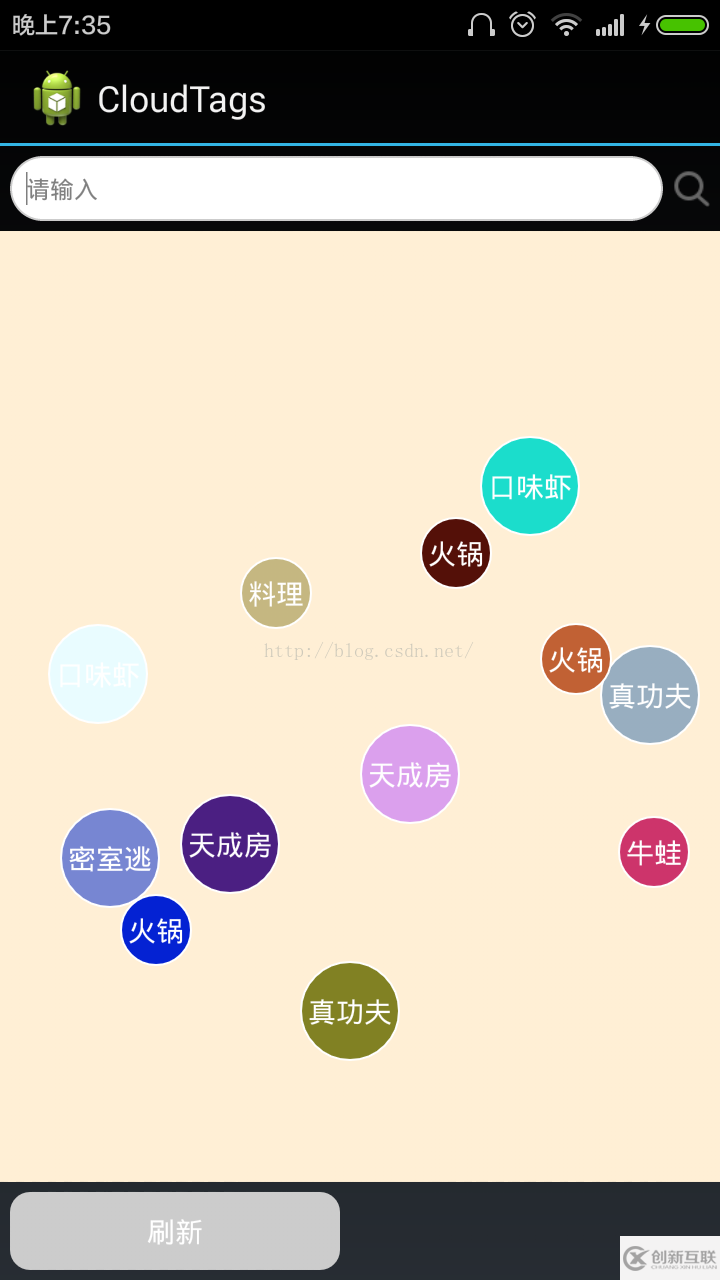Select the dark red 火锅 tag
720x1280 pixels.
click(456, 553)
